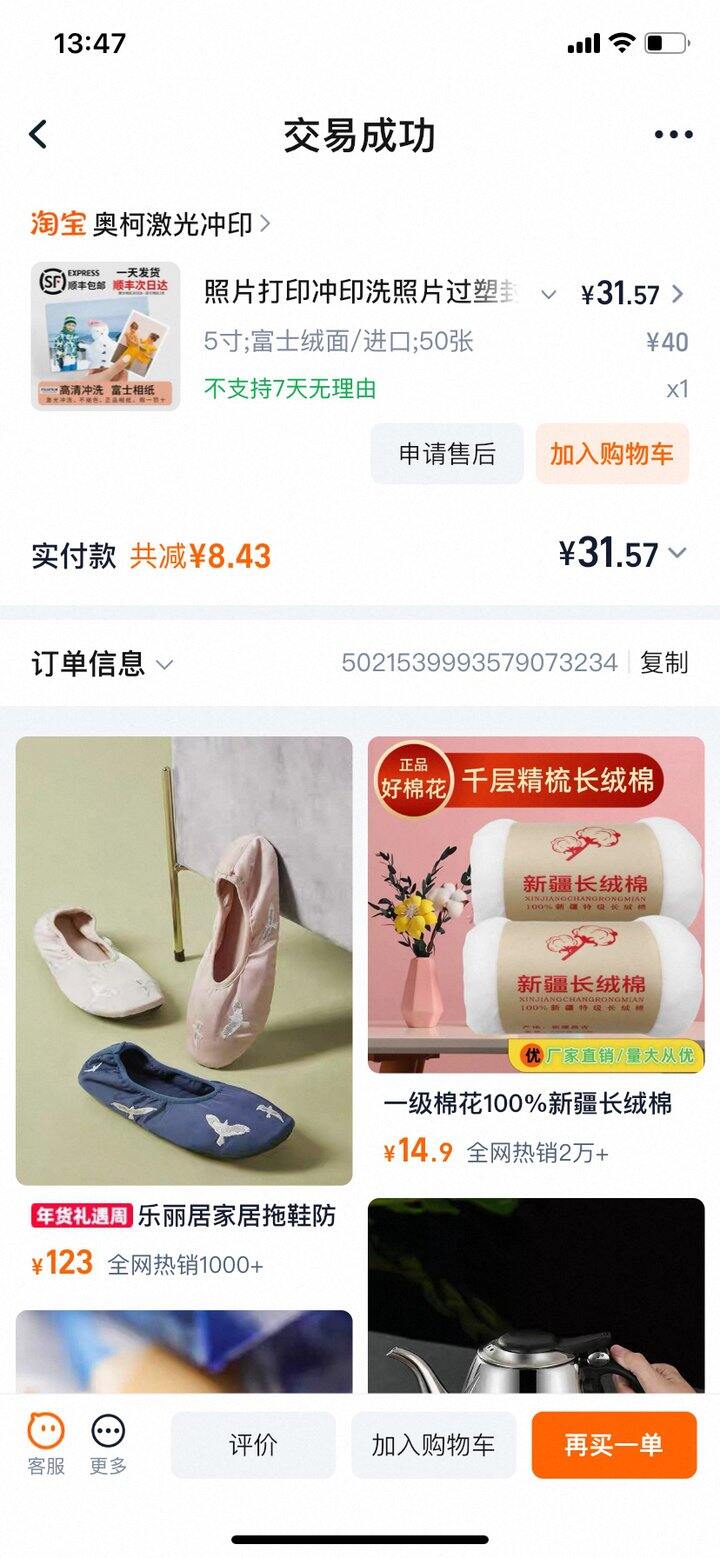This screenshot has height=1558, width=720.
Task: Expand the product title dropdown arrow
Action: click(x=548, y=294)
